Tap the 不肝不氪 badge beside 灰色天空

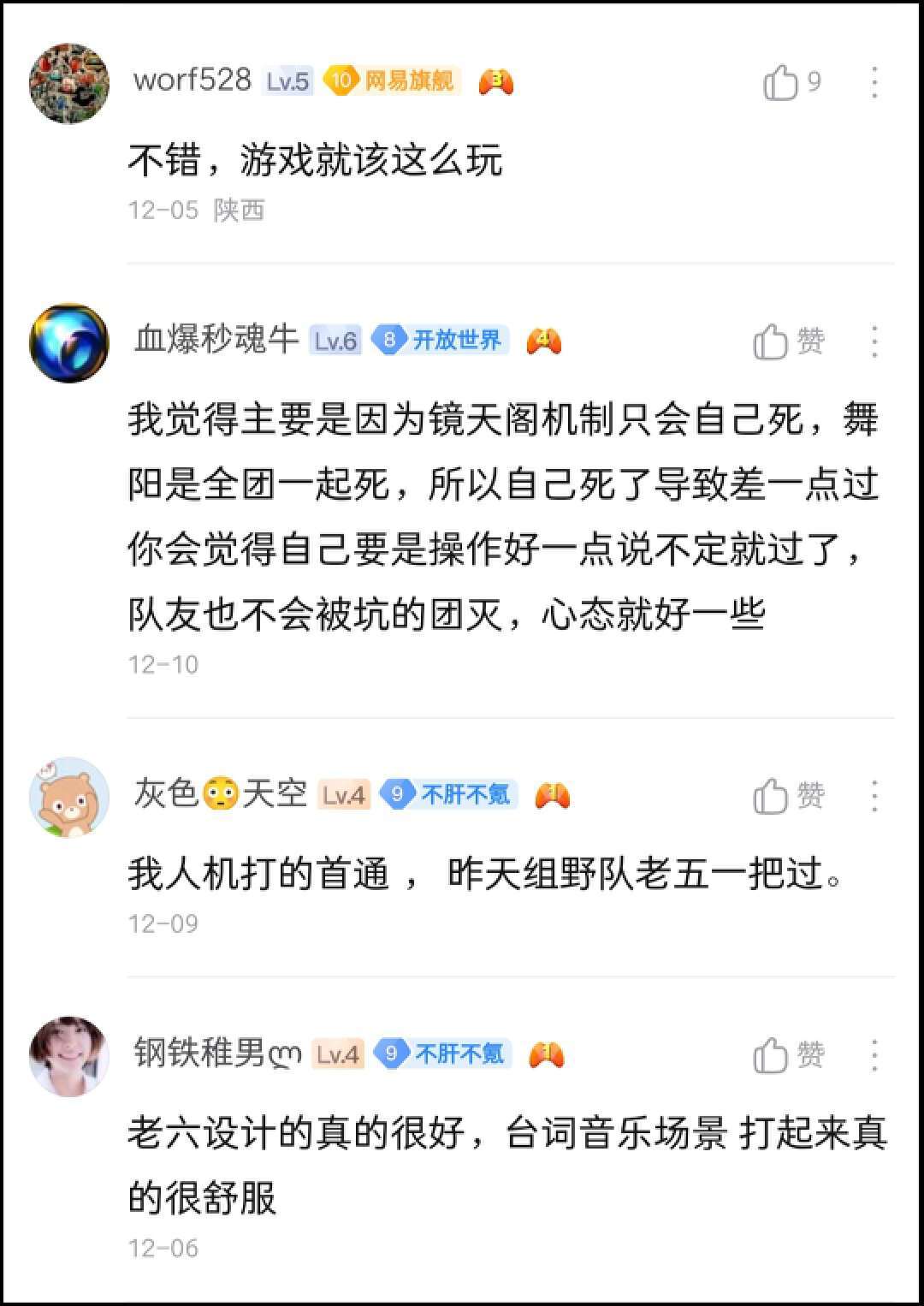(x=450, y=795)
